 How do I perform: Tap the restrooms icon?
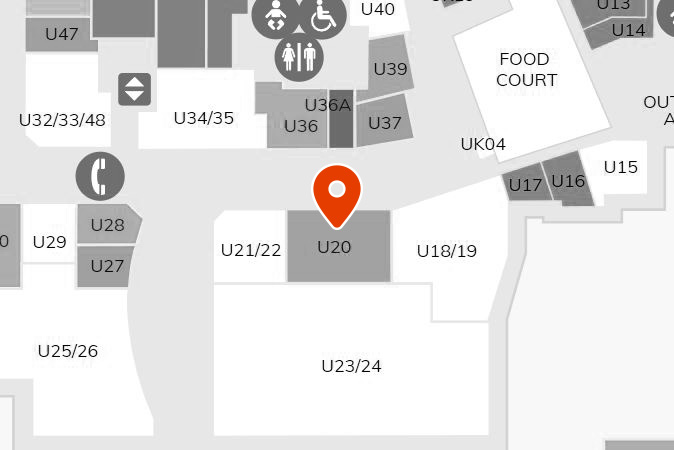tap(299, 56)
